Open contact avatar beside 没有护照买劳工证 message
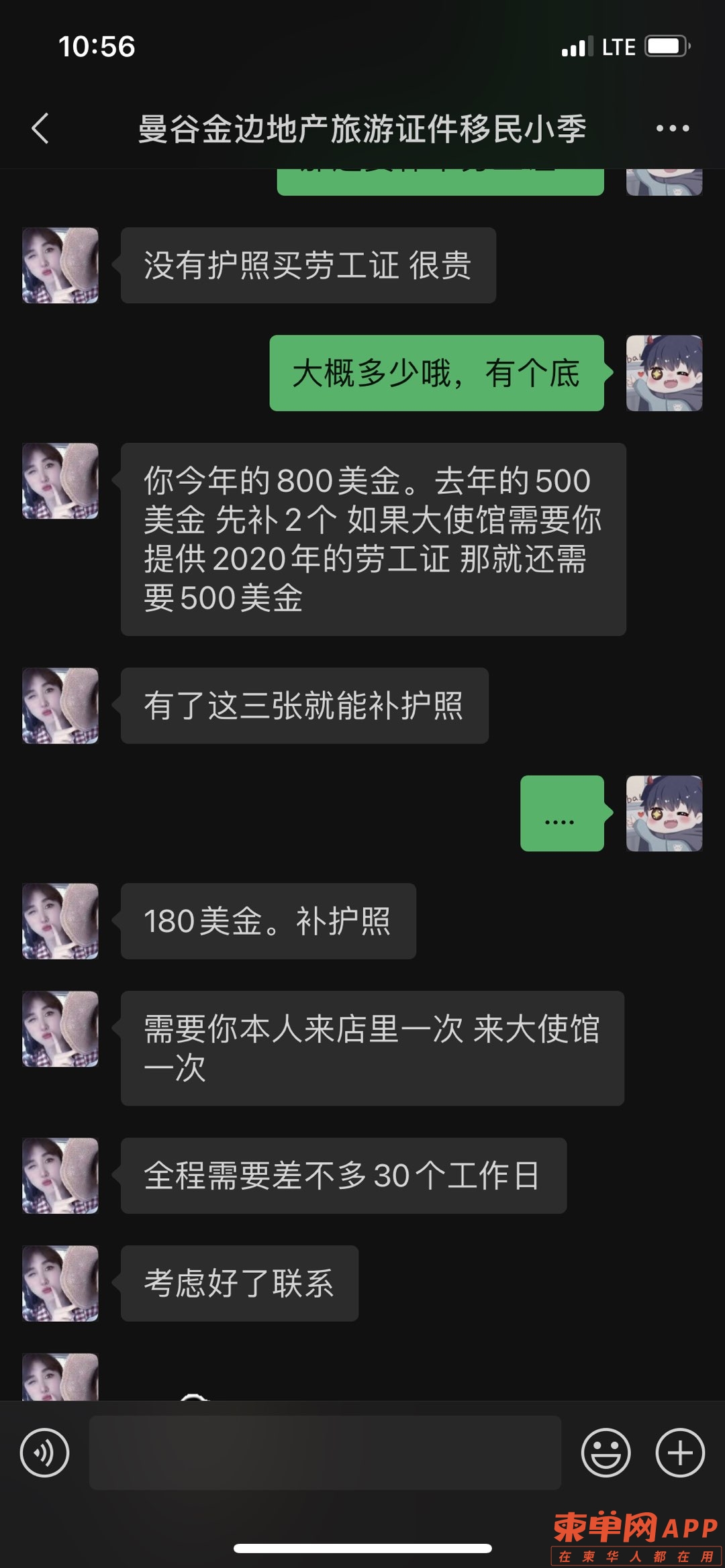 (x=60, y=265)
